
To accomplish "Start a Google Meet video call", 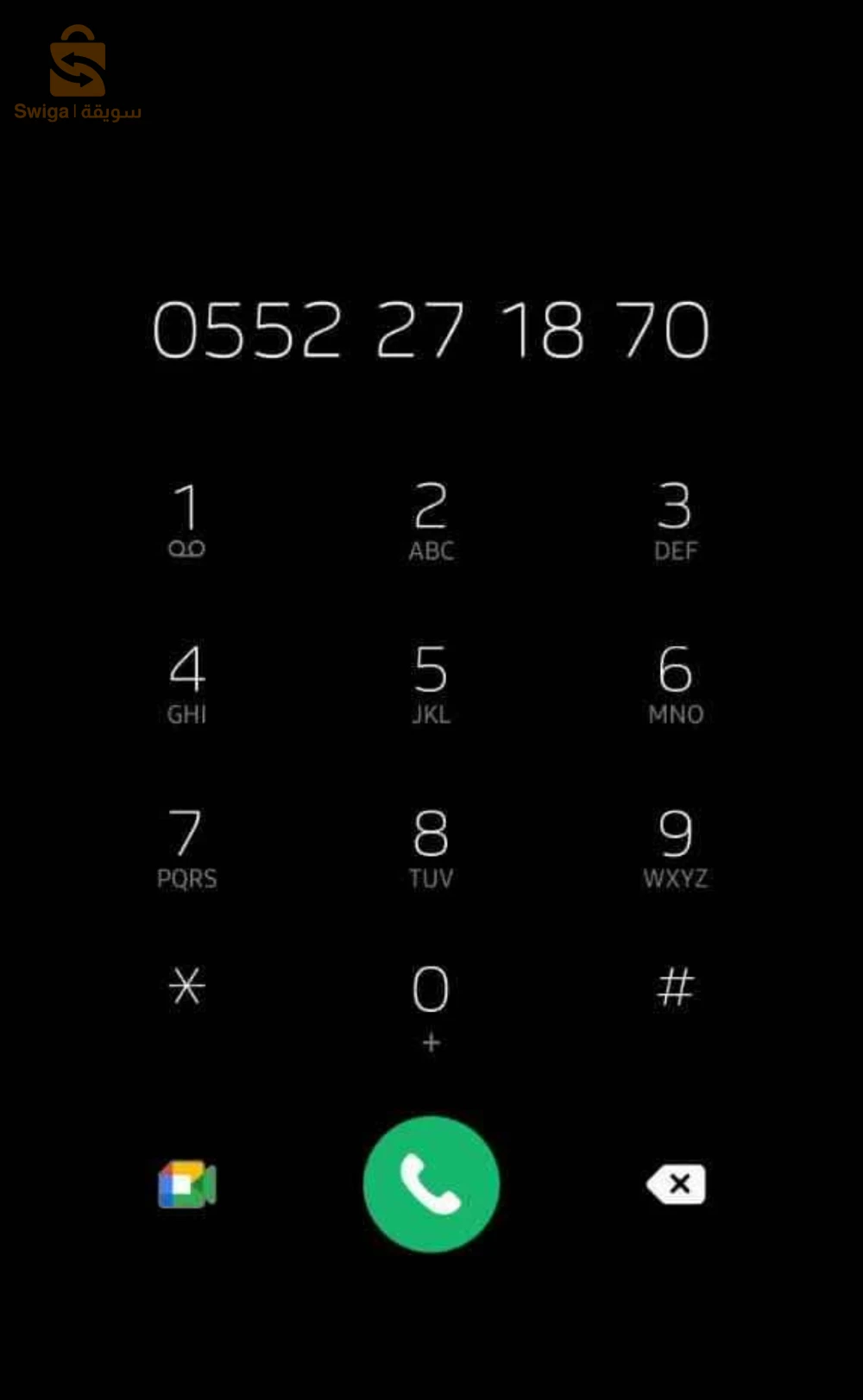I will (187, 1184).
